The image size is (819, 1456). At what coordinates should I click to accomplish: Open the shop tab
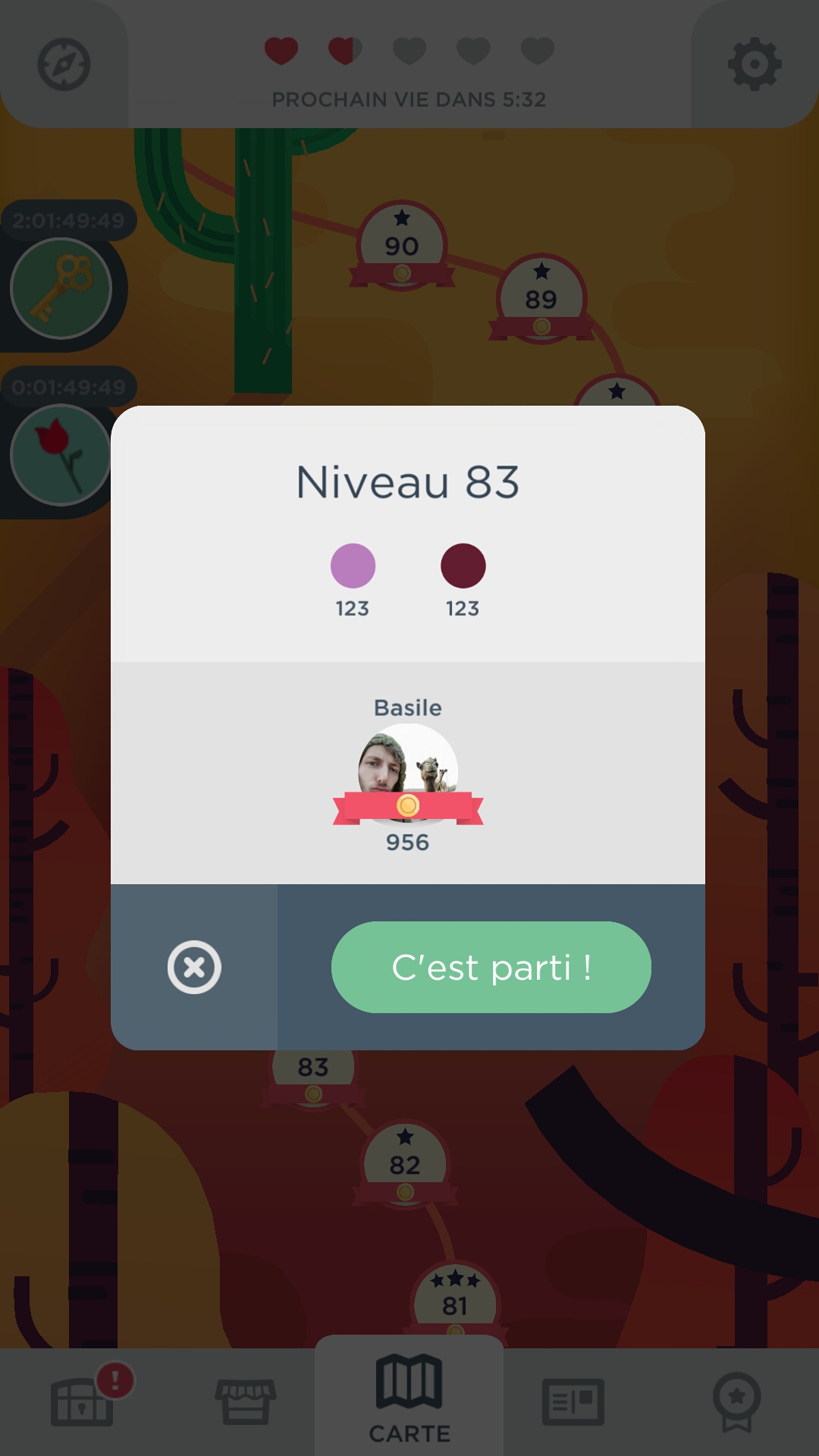(246, 1401)
